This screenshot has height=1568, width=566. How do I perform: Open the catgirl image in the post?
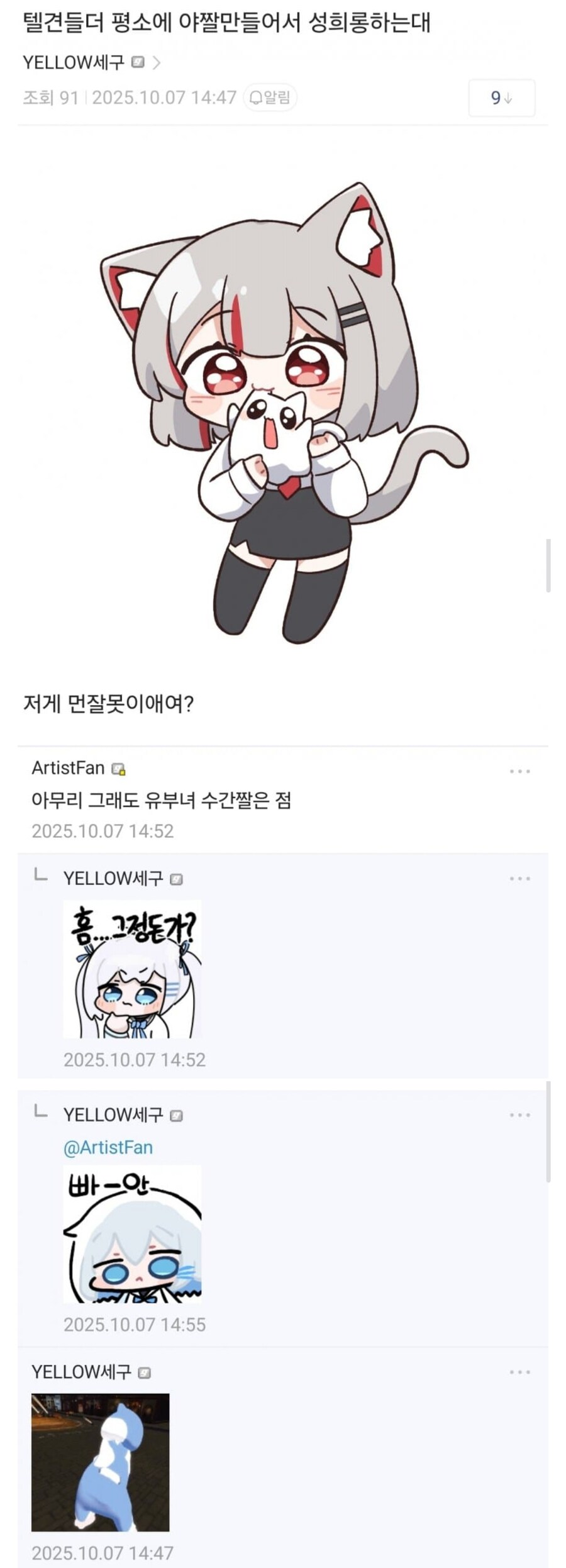(x=283, y=413)
